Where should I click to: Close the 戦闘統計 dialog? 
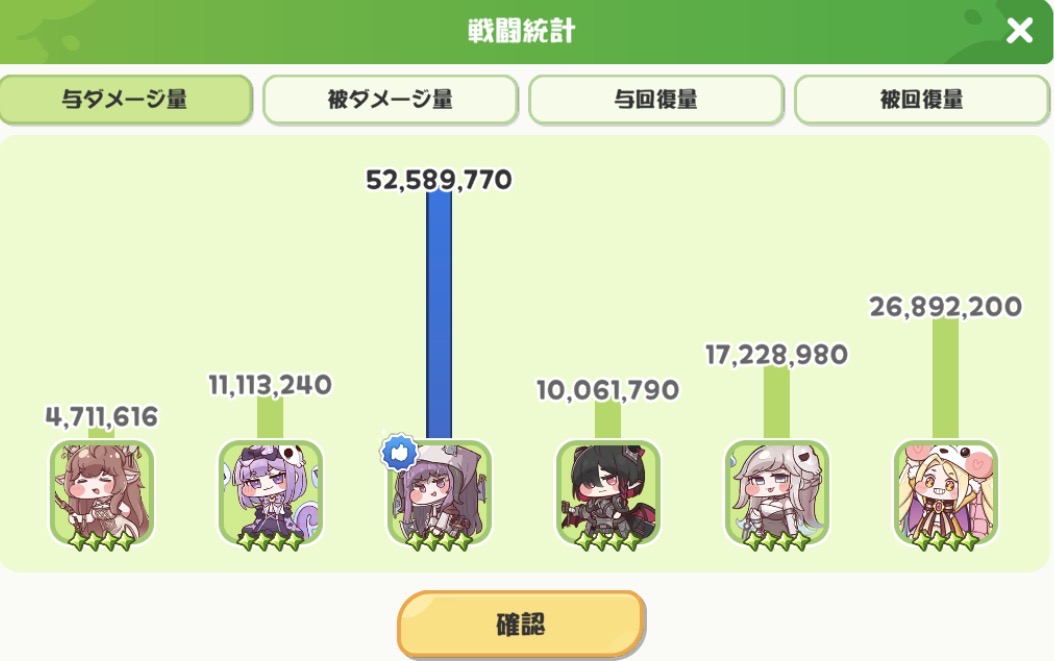pyautogui.click(x=1019, y=32)
